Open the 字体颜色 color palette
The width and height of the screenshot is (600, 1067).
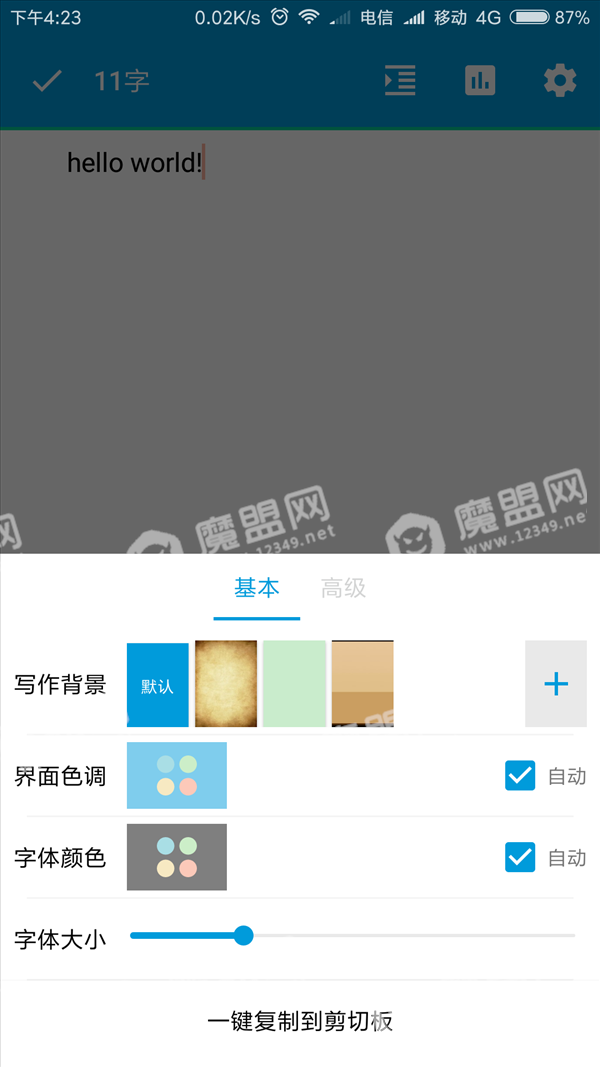coord(177,857)
